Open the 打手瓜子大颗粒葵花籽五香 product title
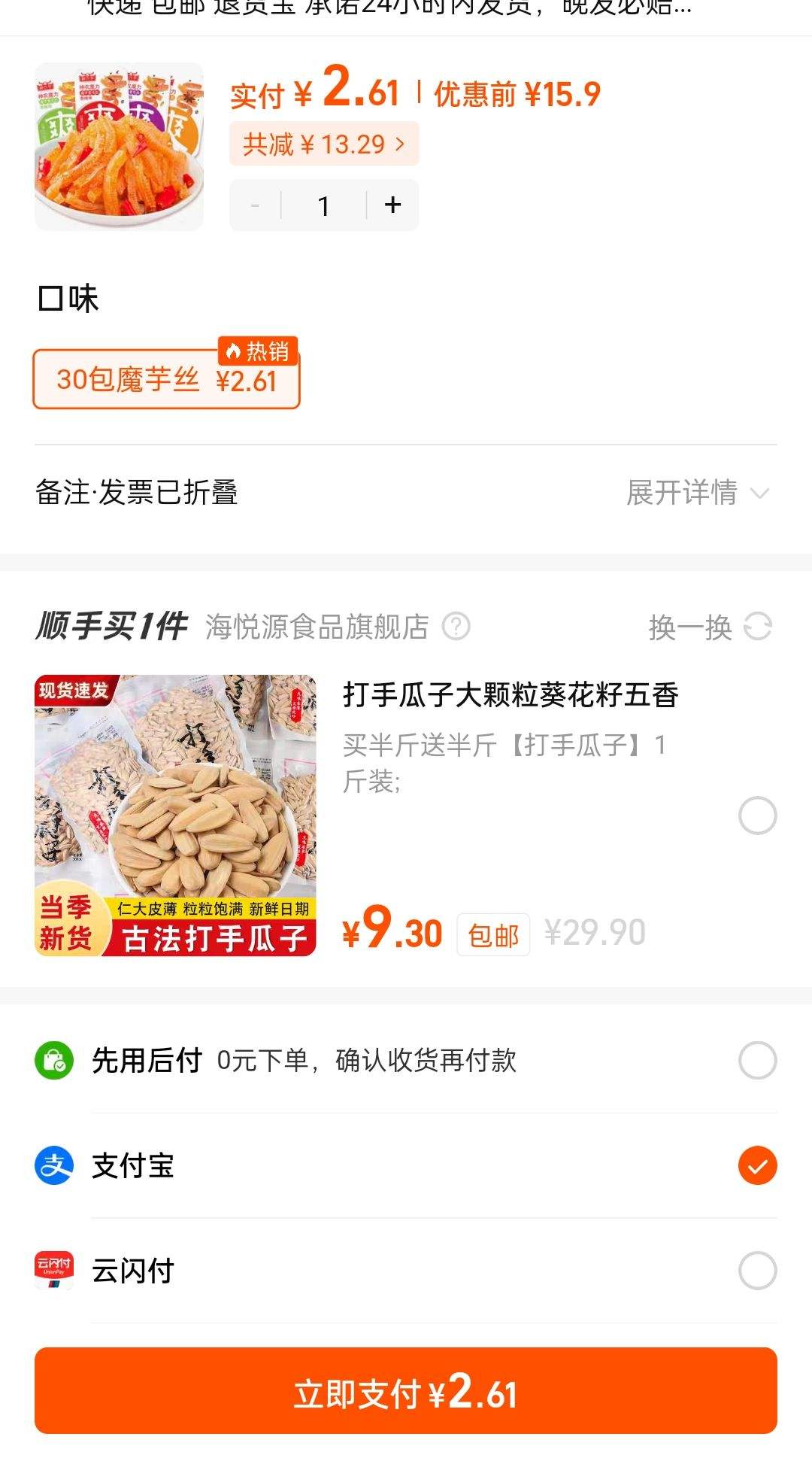The height and width of the screenshot is (1467, 812). pyautogui.click(x=511, y=698)
